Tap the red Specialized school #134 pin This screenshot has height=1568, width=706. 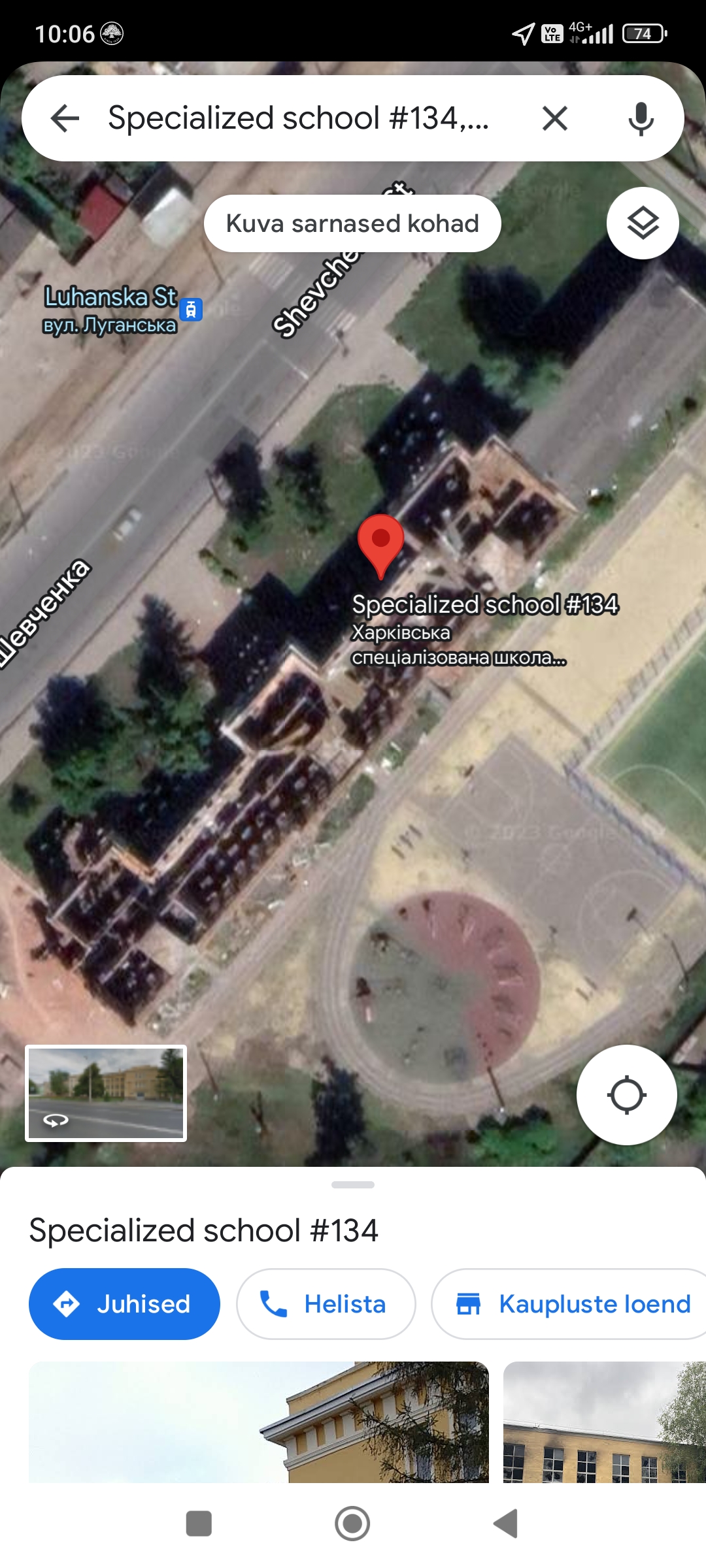pyautogui.click(x=380, y=544)
